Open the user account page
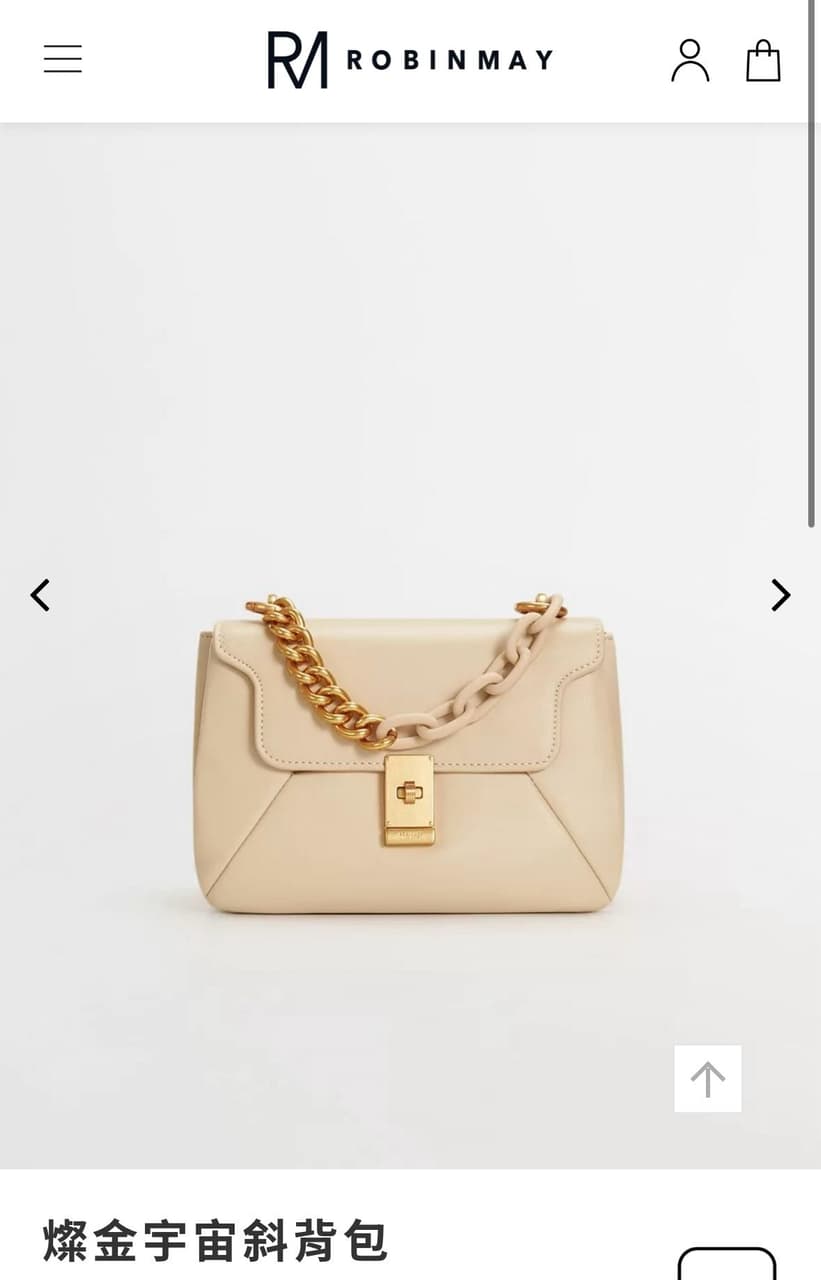 (690, 60)
